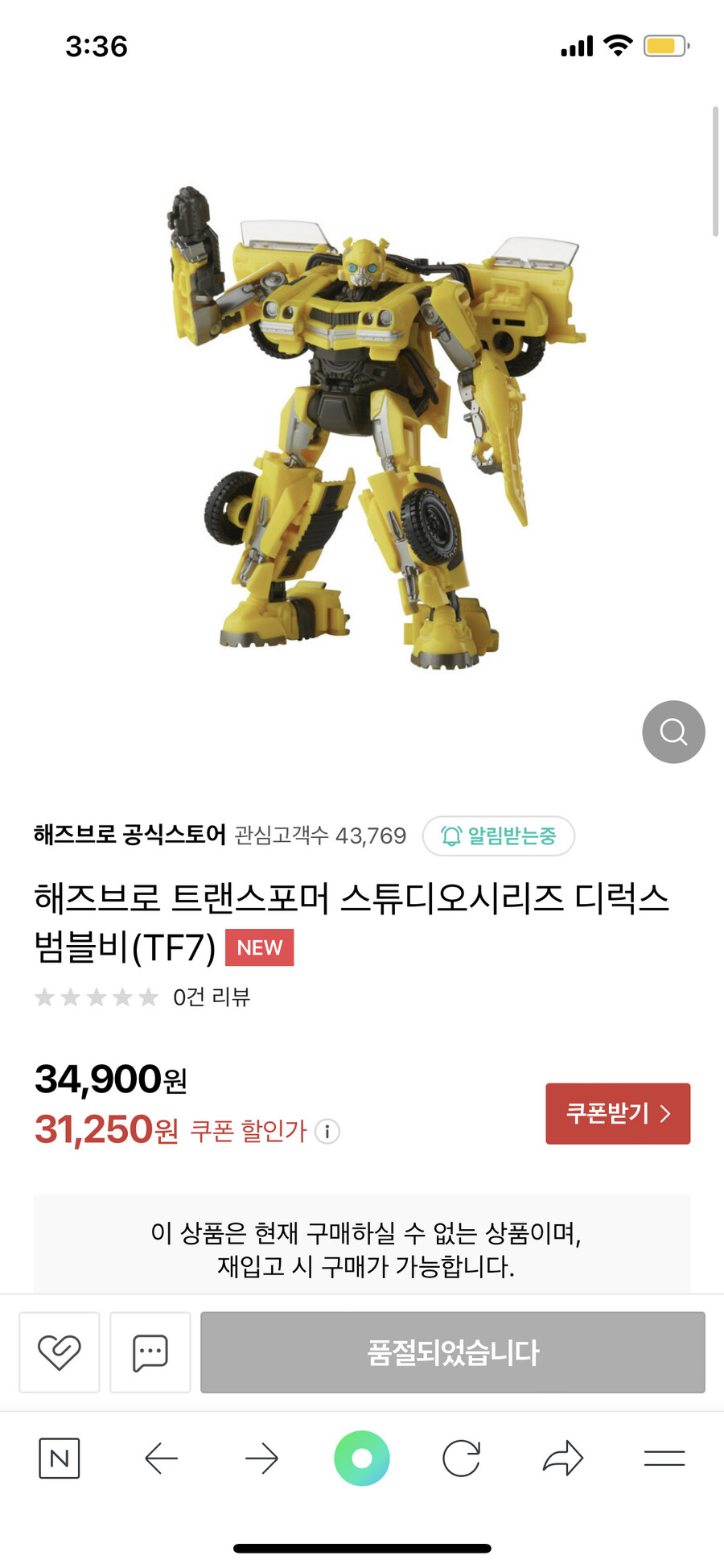724x1568 pixels.
Task: Go back with the browser left arrow
Action: (161, 1458)
